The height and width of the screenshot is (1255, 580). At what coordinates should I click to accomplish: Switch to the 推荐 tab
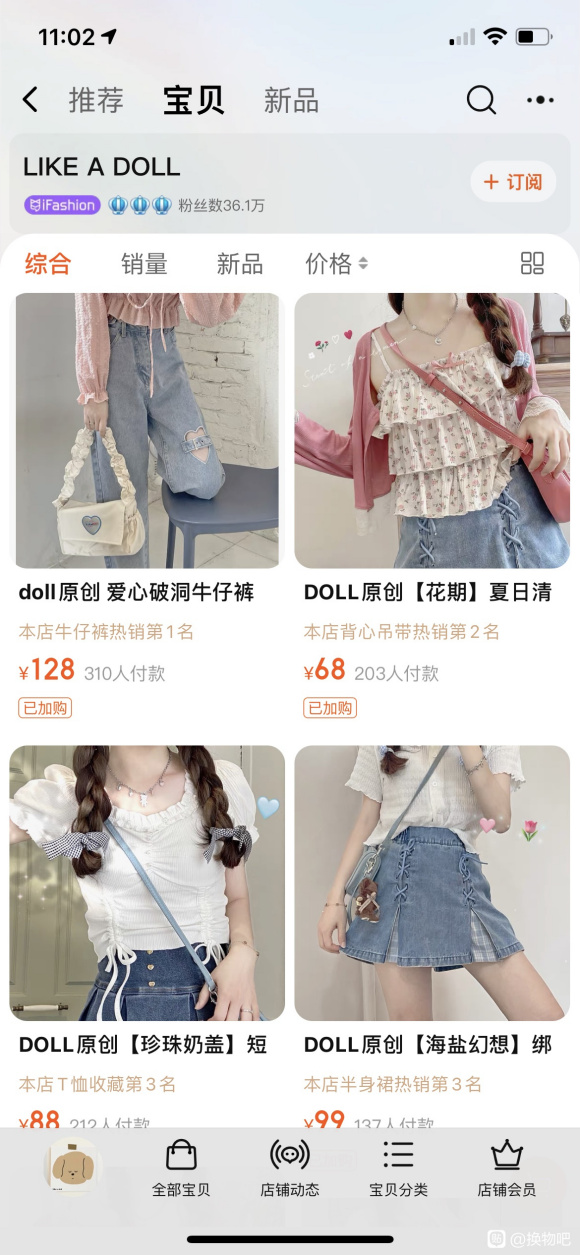click(x=96, y=100)
